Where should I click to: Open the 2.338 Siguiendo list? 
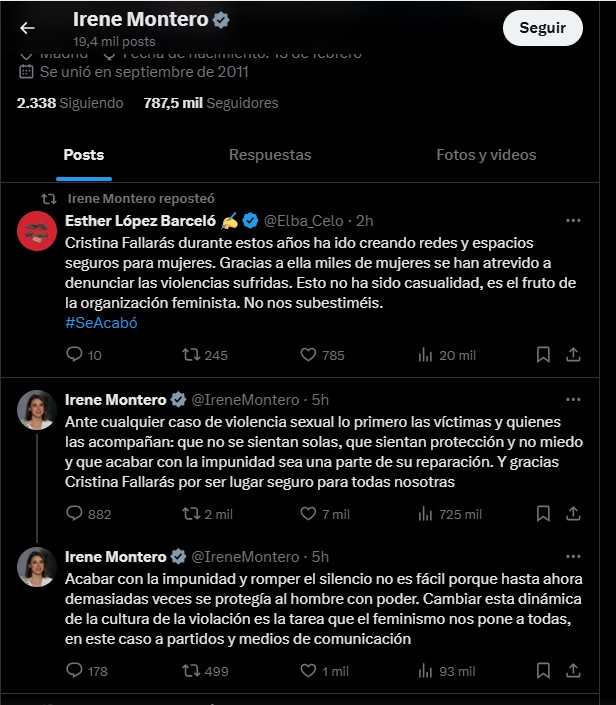[70, 103]
